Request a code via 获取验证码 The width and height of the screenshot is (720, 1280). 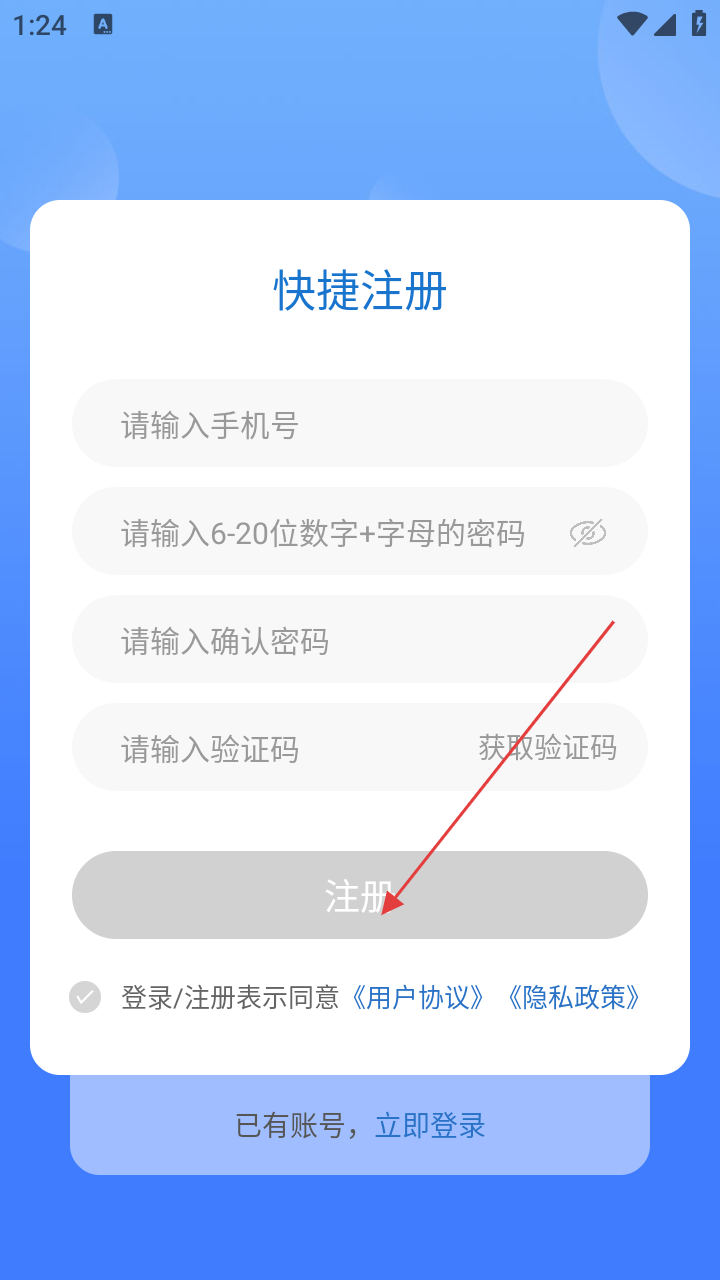click(547, 748)
